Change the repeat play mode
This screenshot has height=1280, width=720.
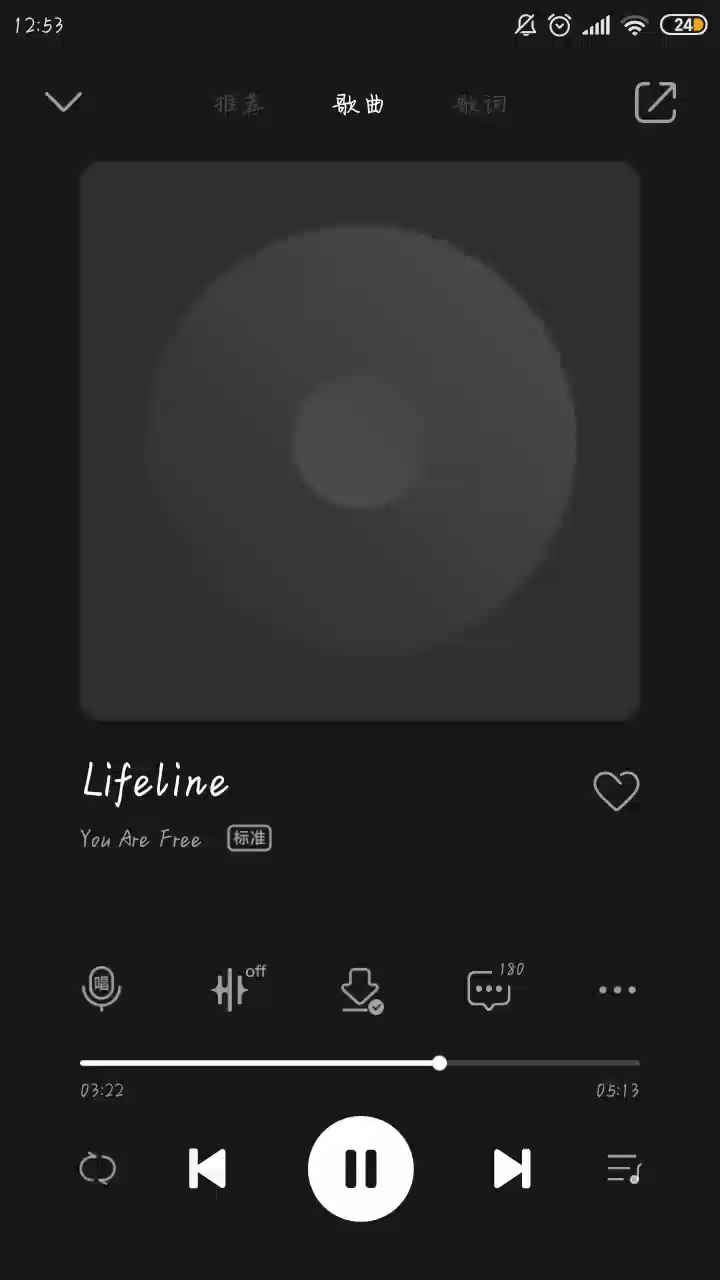(x=98, y=1168)
